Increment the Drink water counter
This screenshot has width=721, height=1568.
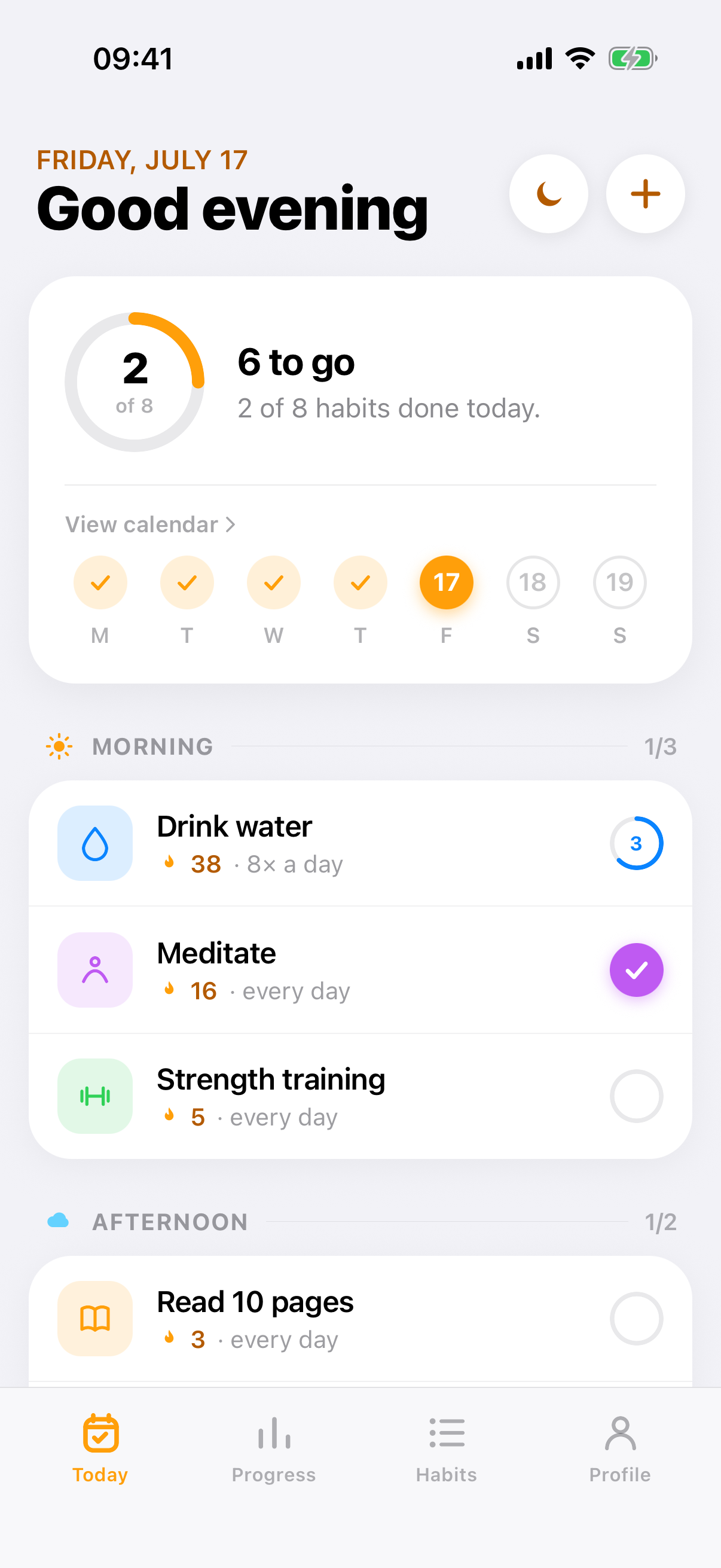click(637, 843)
